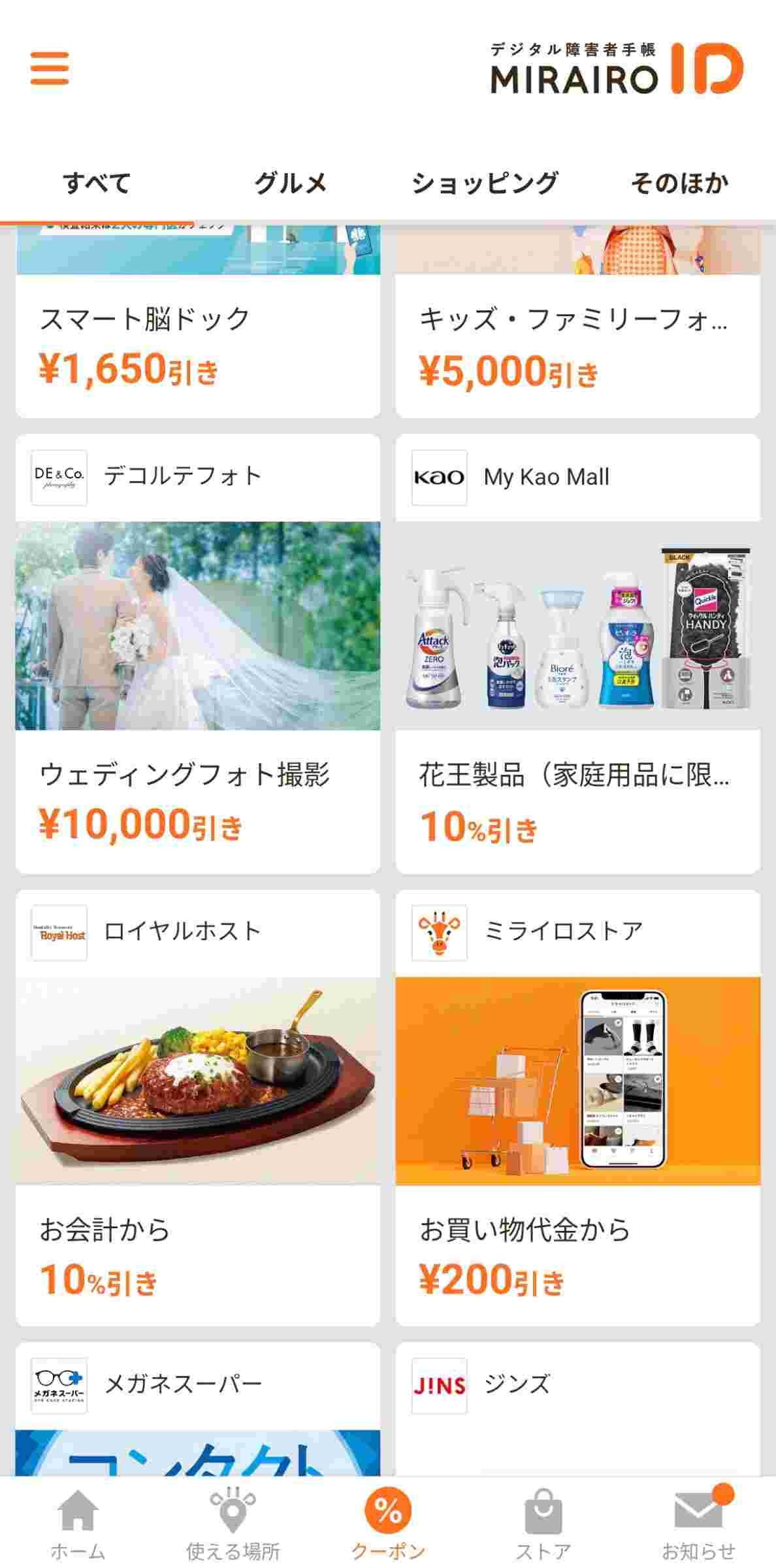Show the そのほか category tab
776x1568 pixels.
(679, 183)
